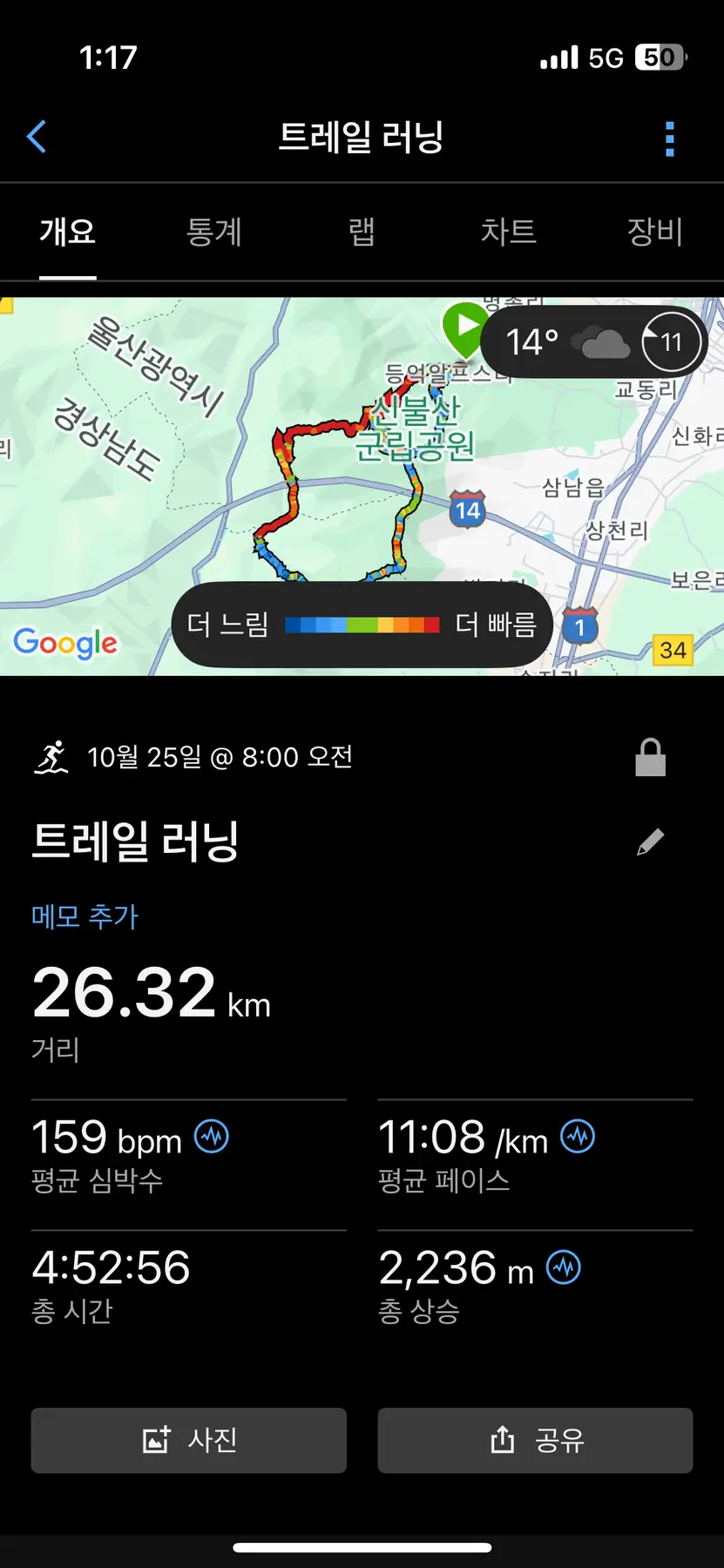The image size is (724, 1568).
Task: Tap the 메모 추가 link
Action: 85,916
